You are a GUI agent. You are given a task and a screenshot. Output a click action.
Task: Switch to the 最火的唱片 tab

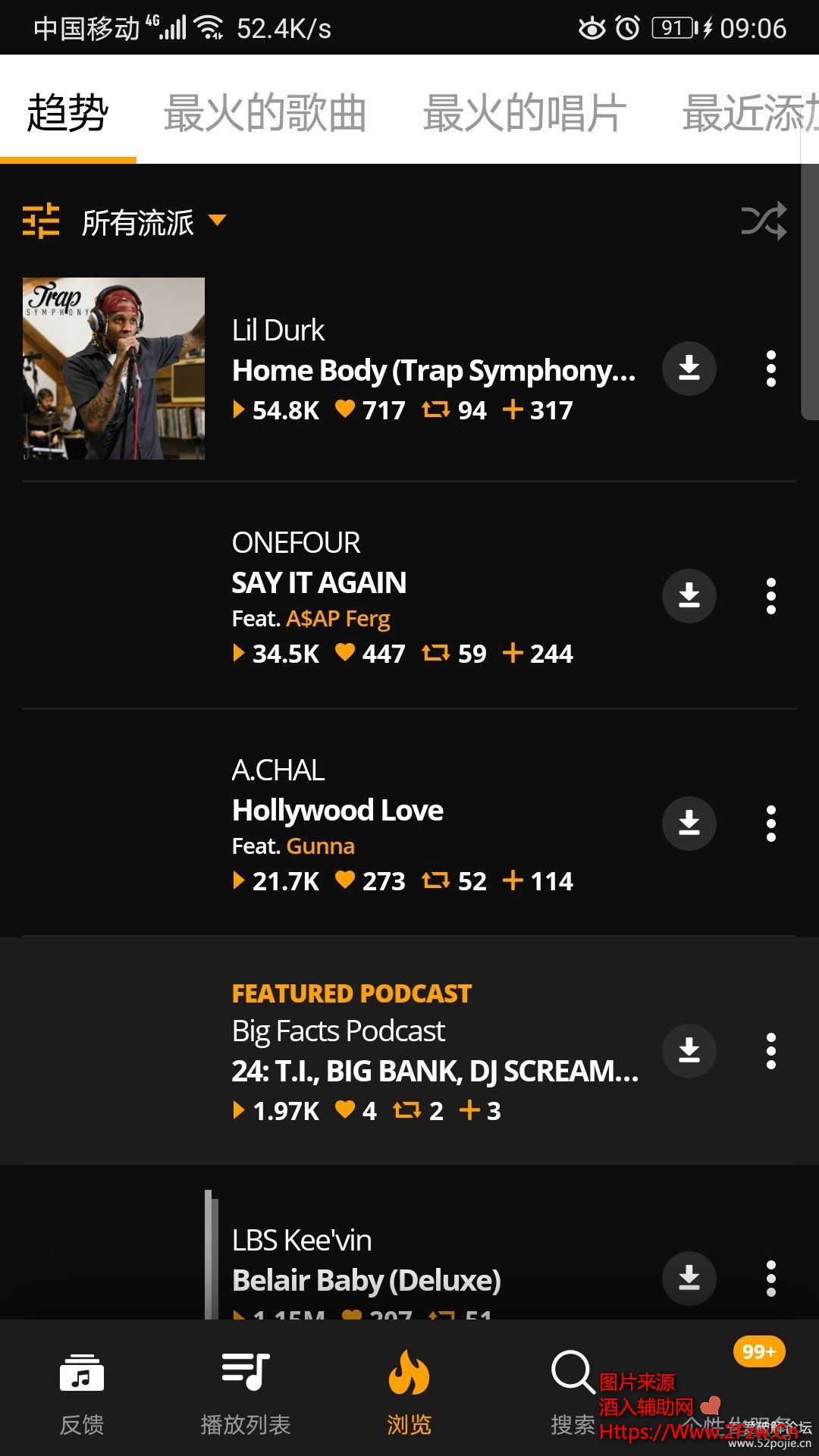pos(524,113)
